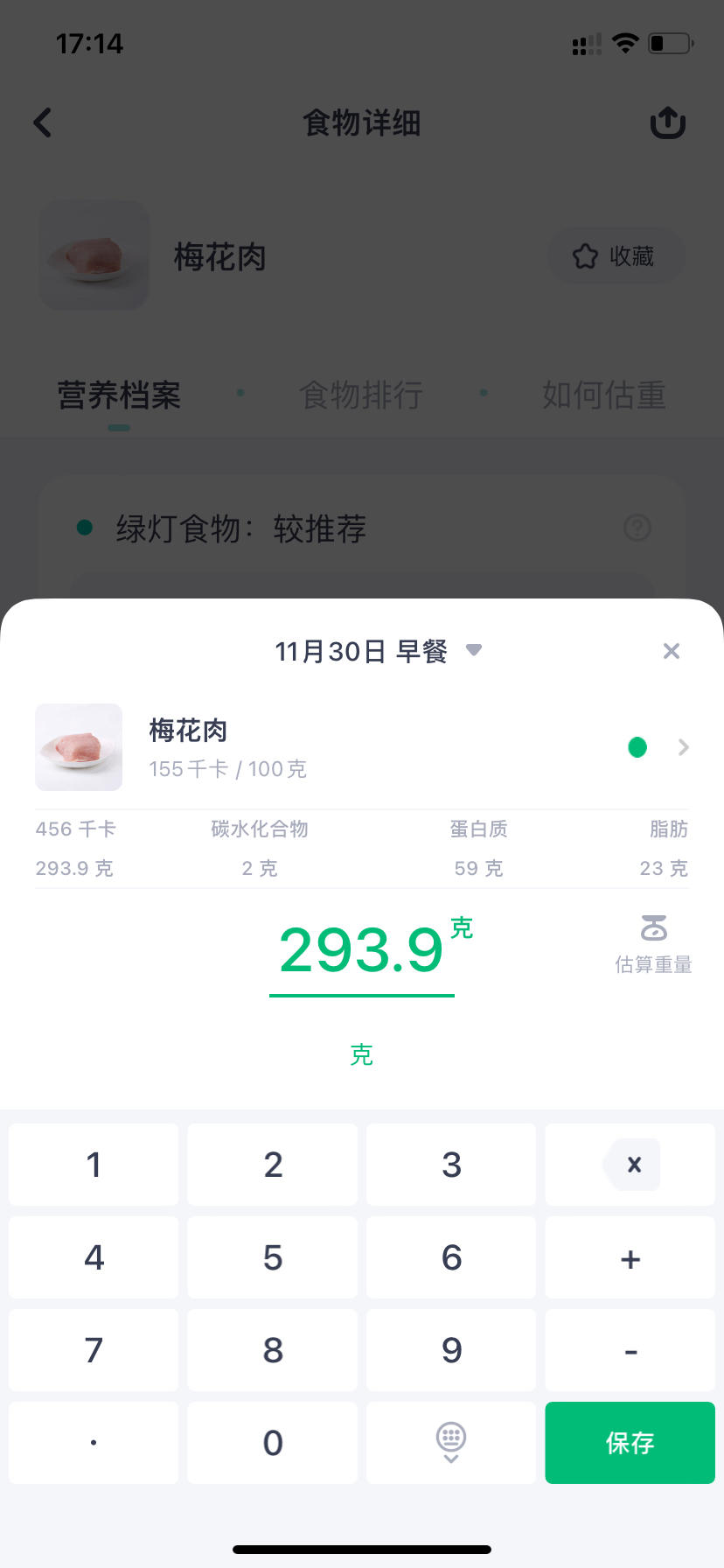Open the 梅花肉 food thumbnail image
Screen dimensions: 724x1568
pos(79,747)
